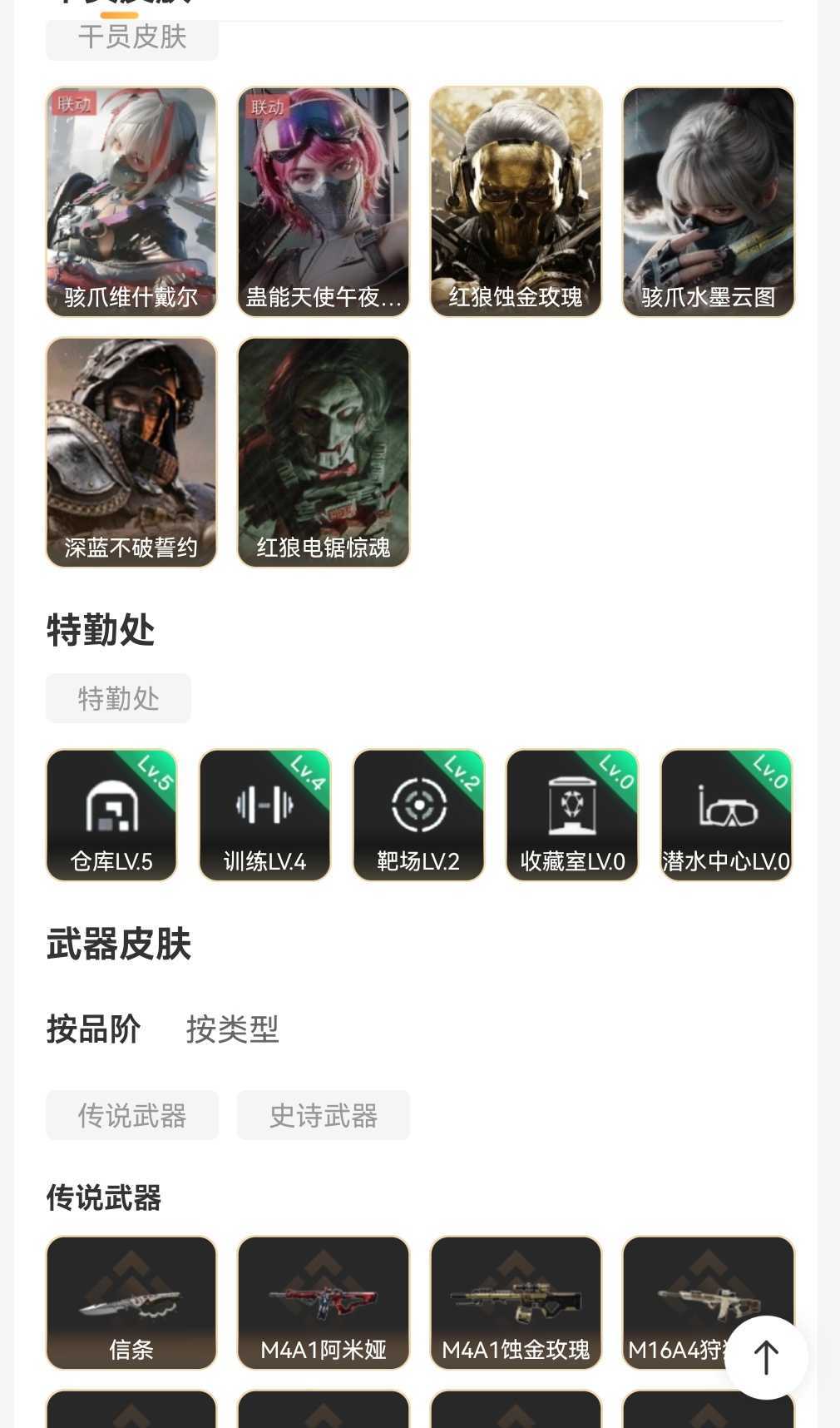Enable the 传说武器 filter
Viewport: 840px width, 1428px height.
(x=131, y=1115)
